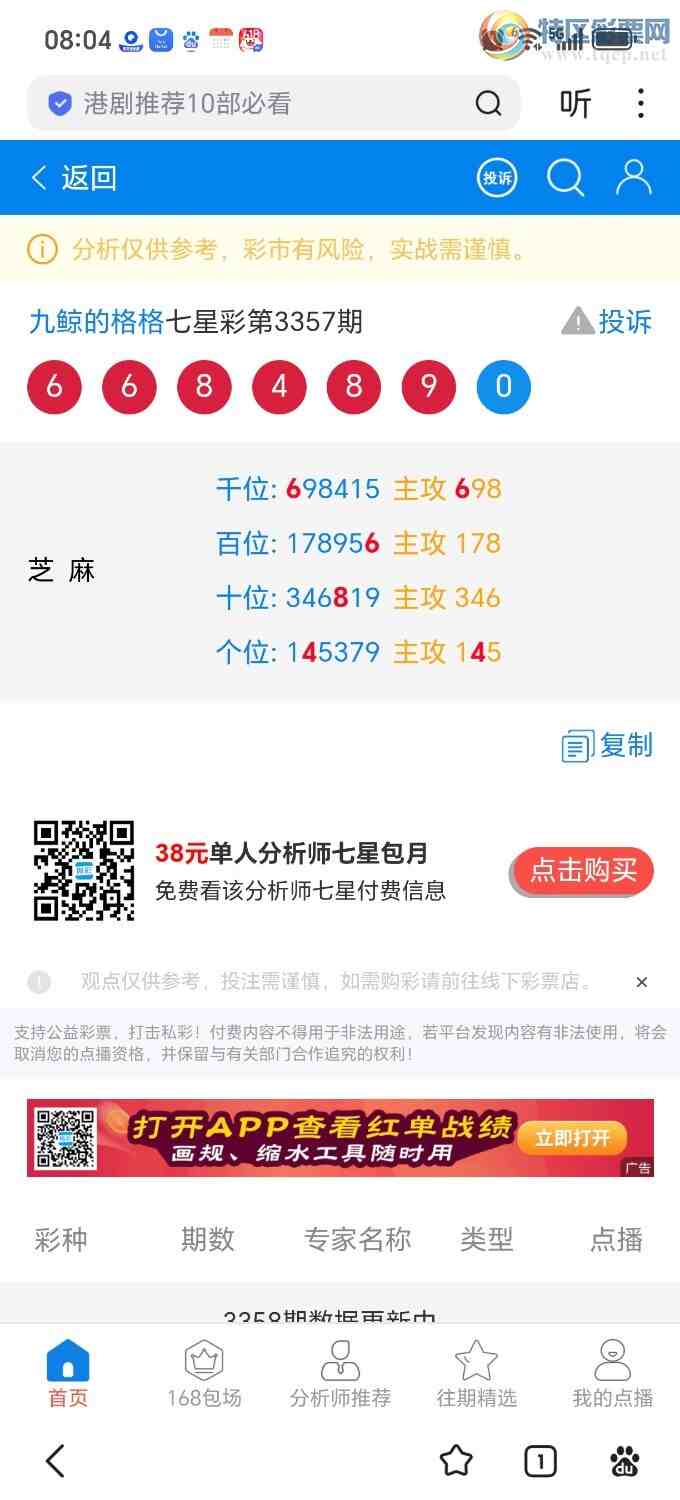Switch to the 首页 tab
This screenshot has width=680, height=1500.
coord(68,1374)
